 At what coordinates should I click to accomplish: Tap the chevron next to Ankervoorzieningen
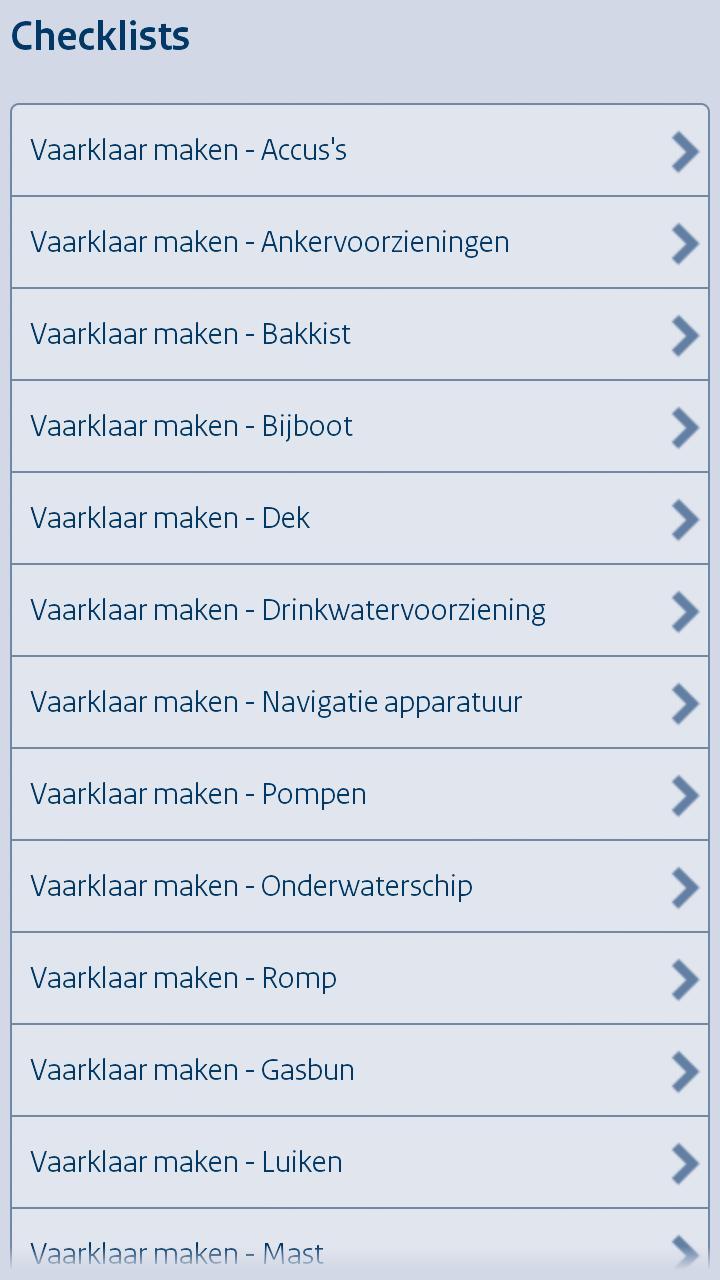686,242
